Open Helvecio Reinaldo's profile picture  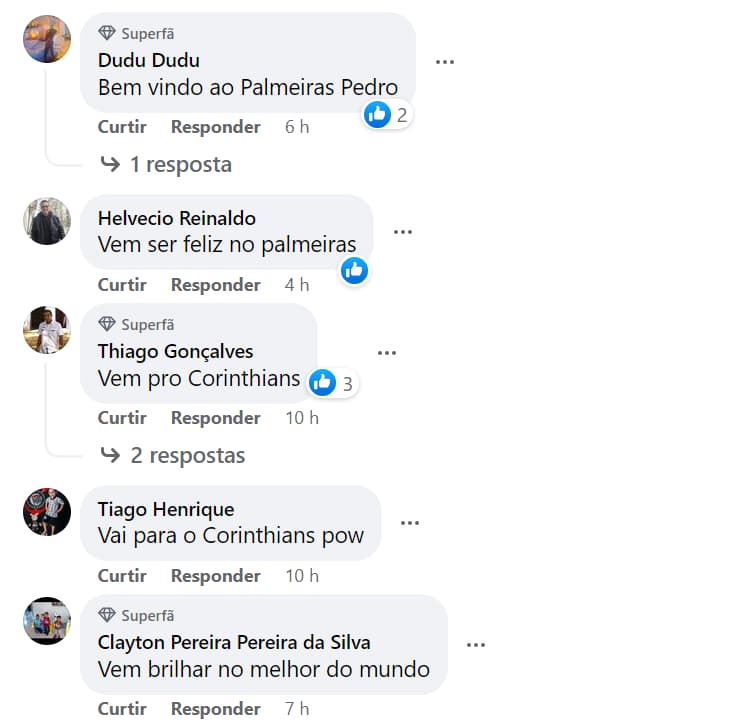(x=47, y=221)
